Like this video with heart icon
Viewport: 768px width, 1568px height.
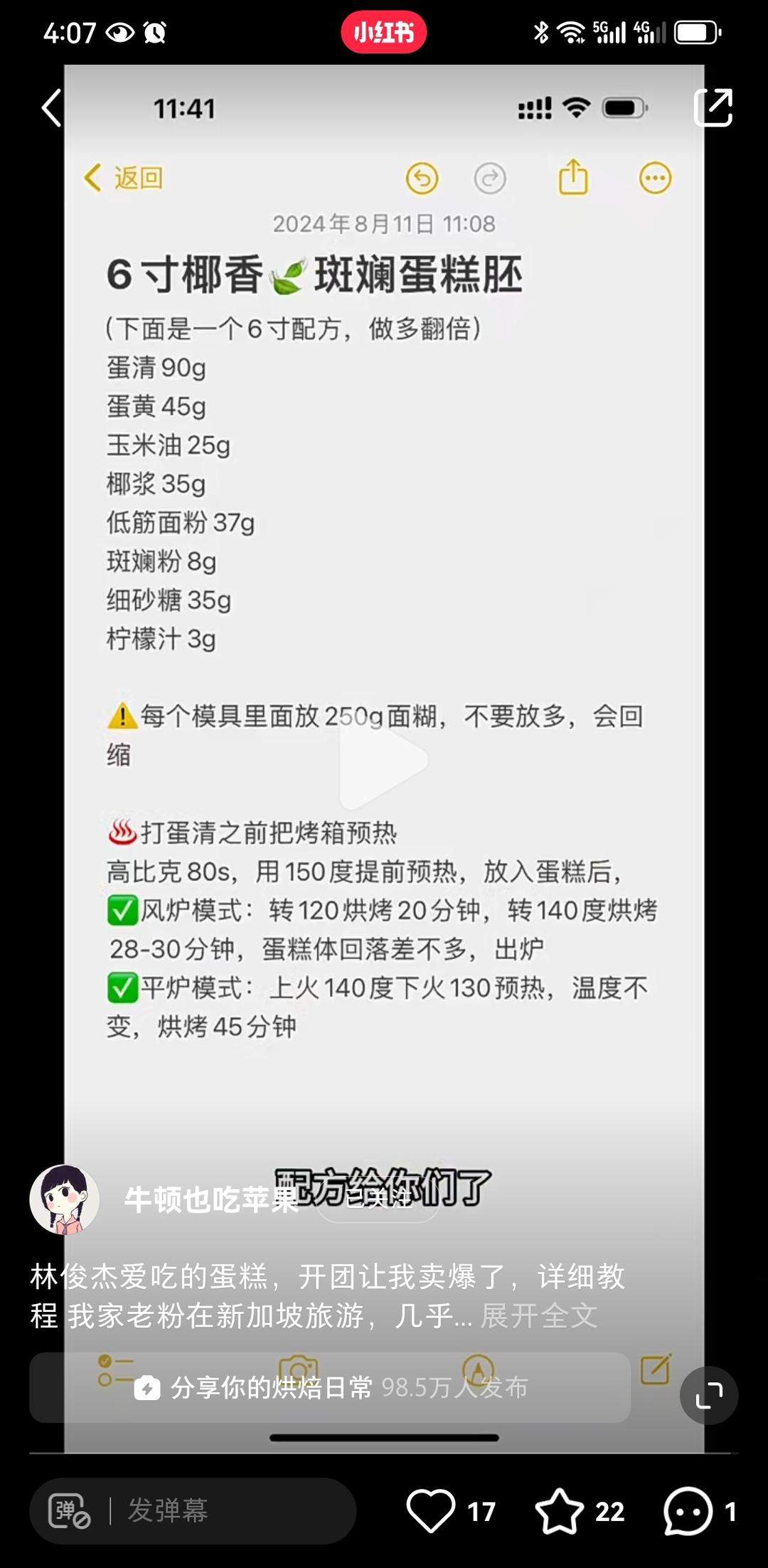[x=431, y=1510]
